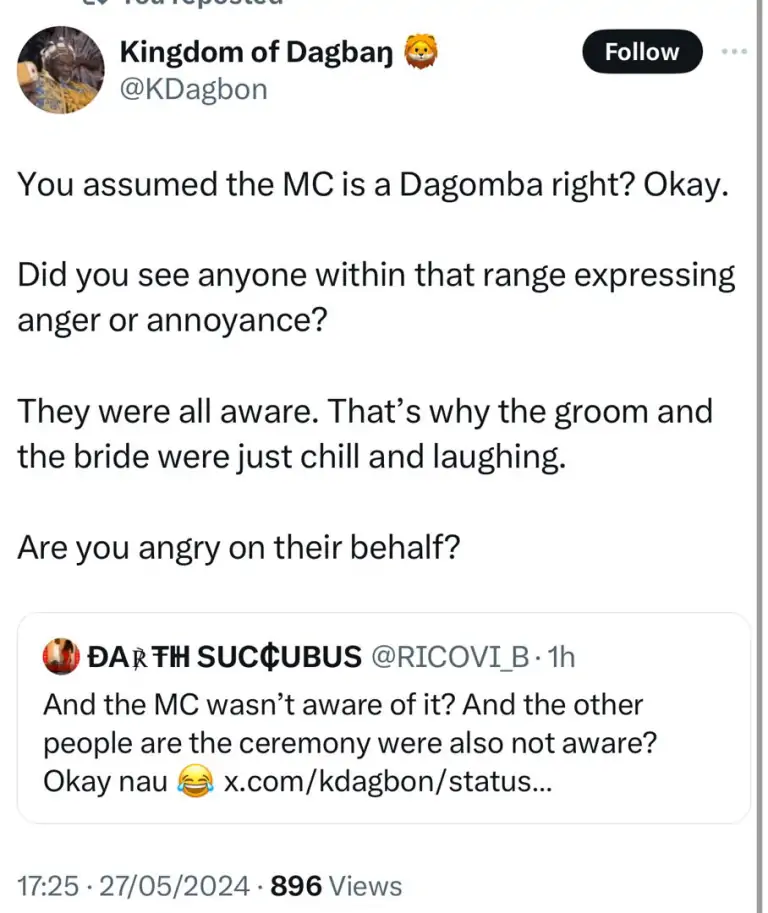Open Kingdom of Dagbaŋ profile picture
This screenshot has height=913, width=768.
tap(61, 69)
